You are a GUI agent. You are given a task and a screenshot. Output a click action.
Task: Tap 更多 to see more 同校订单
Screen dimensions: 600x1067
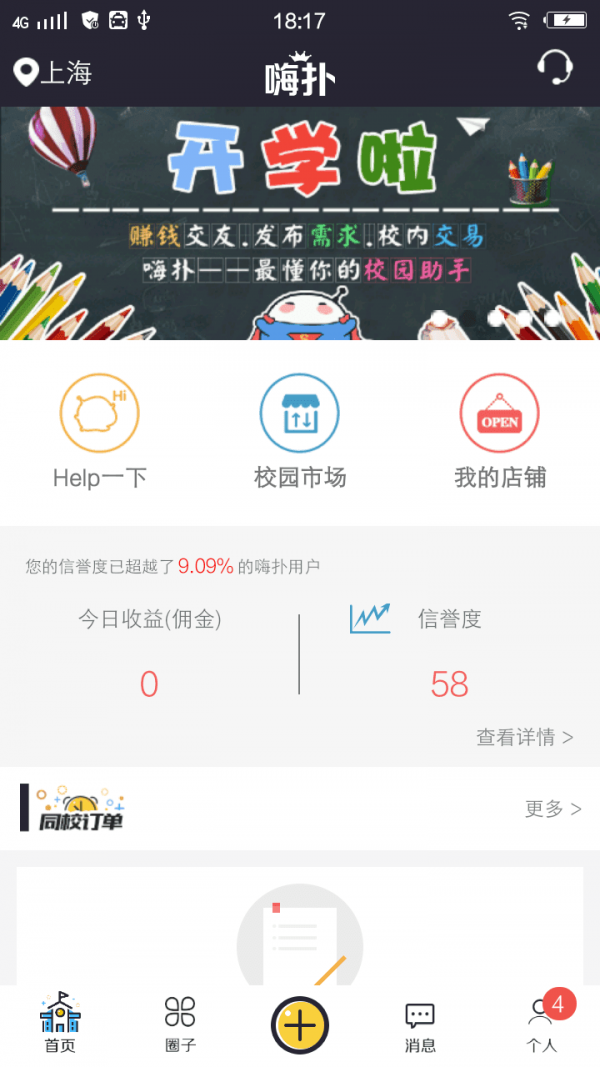click(552, 809)
